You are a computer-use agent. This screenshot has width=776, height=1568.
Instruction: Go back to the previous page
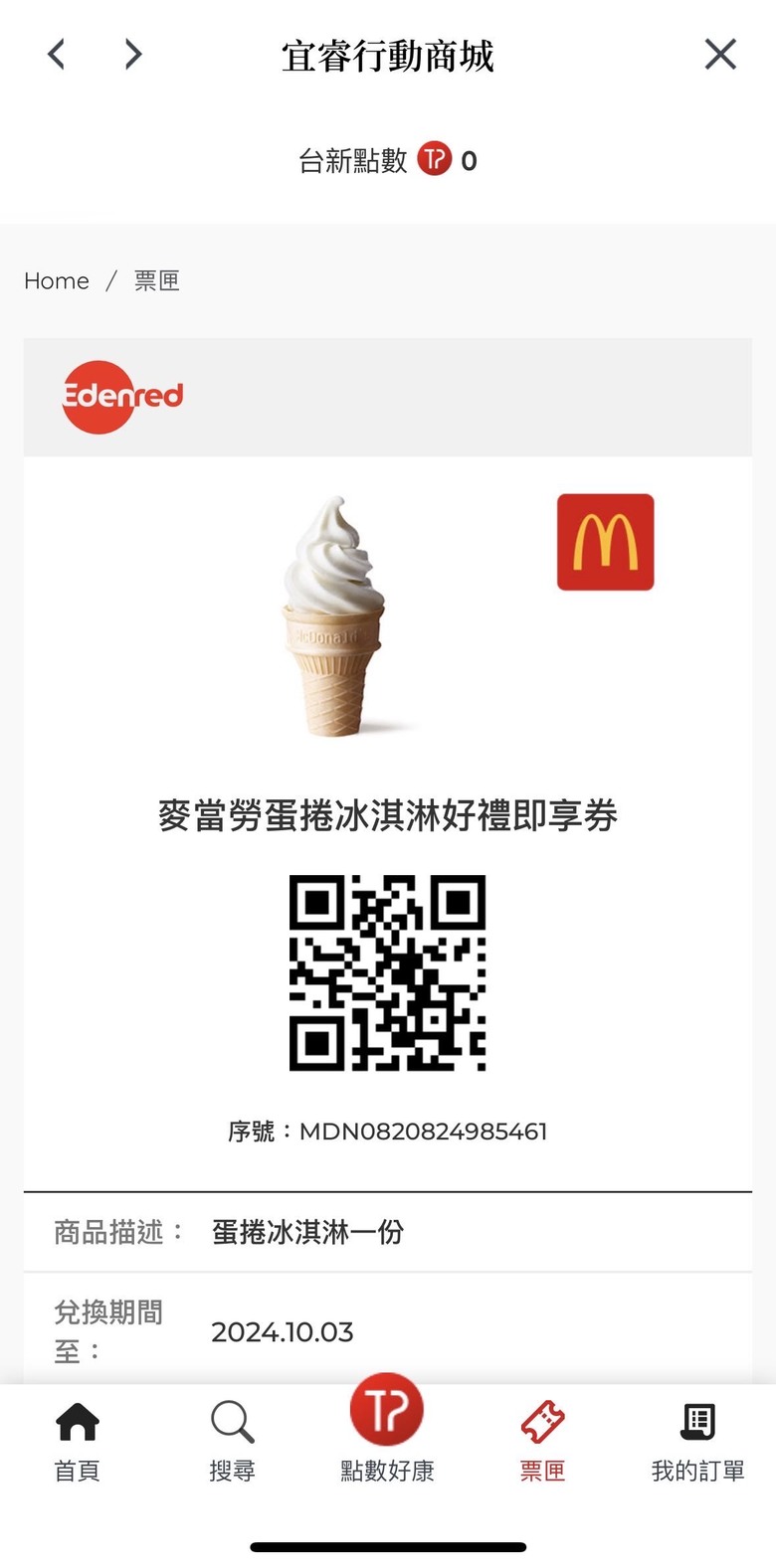point(57,54)
